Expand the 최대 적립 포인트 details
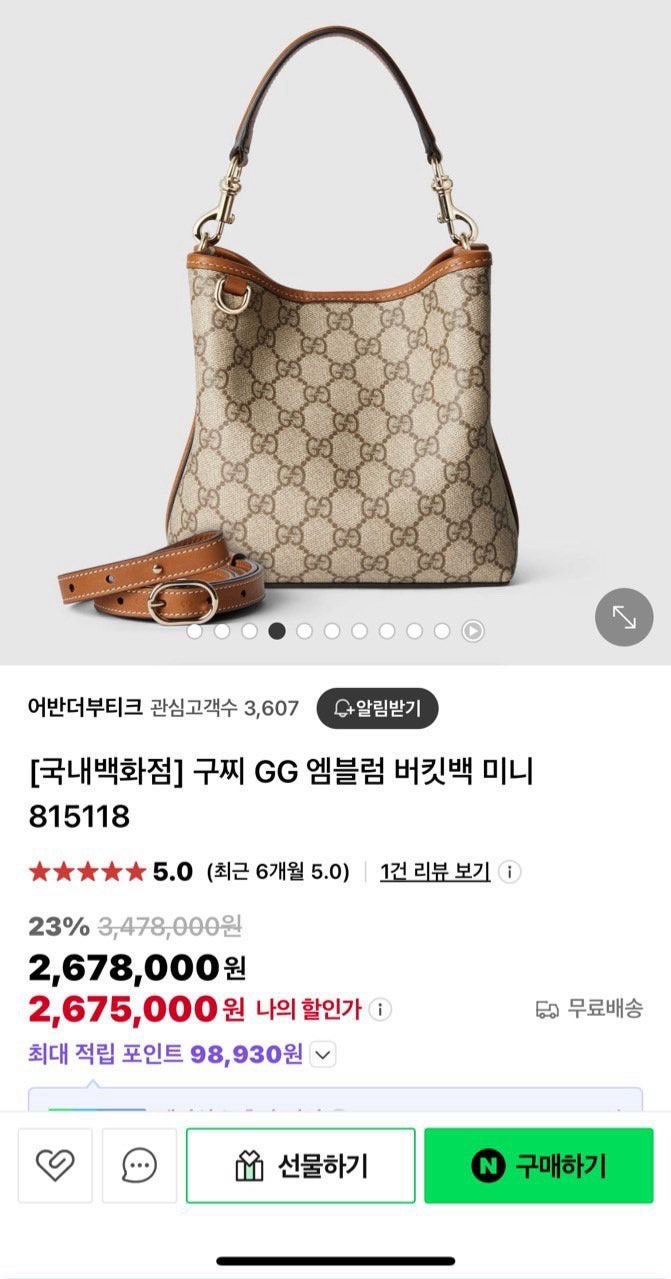The width and height of the screenshot is (671, 1279). click(x=324, y=1054)
